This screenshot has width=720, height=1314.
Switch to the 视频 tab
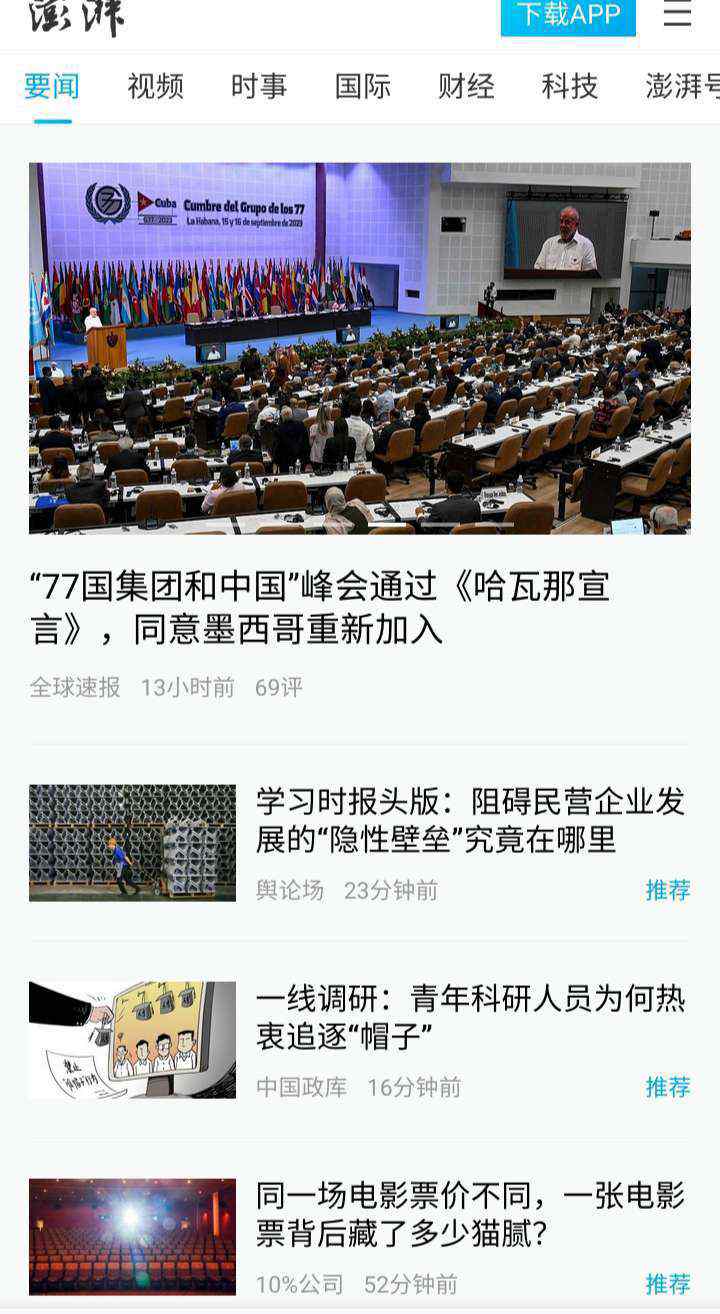[155, 87]
